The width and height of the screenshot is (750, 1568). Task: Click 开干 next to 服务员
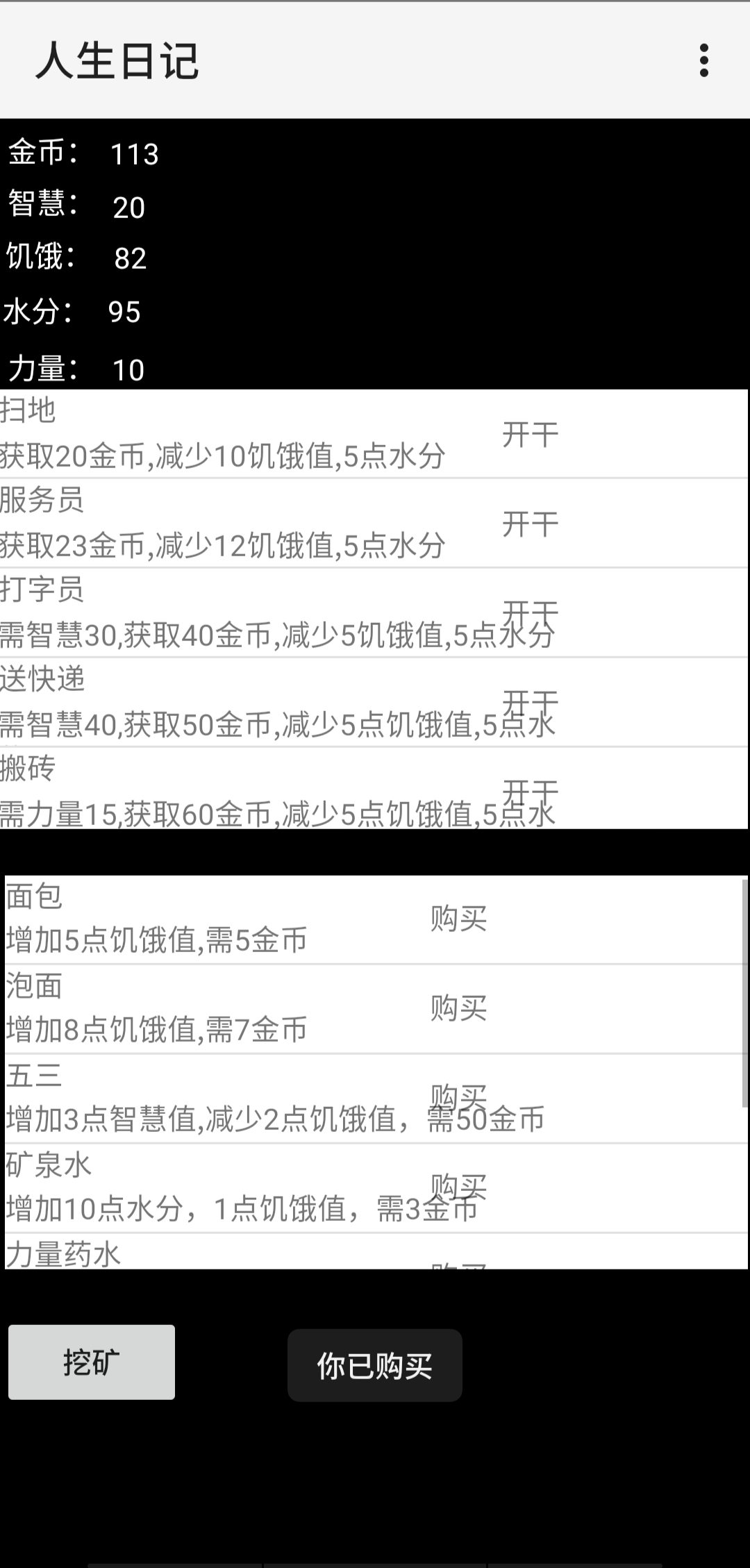tap(530, 523)
